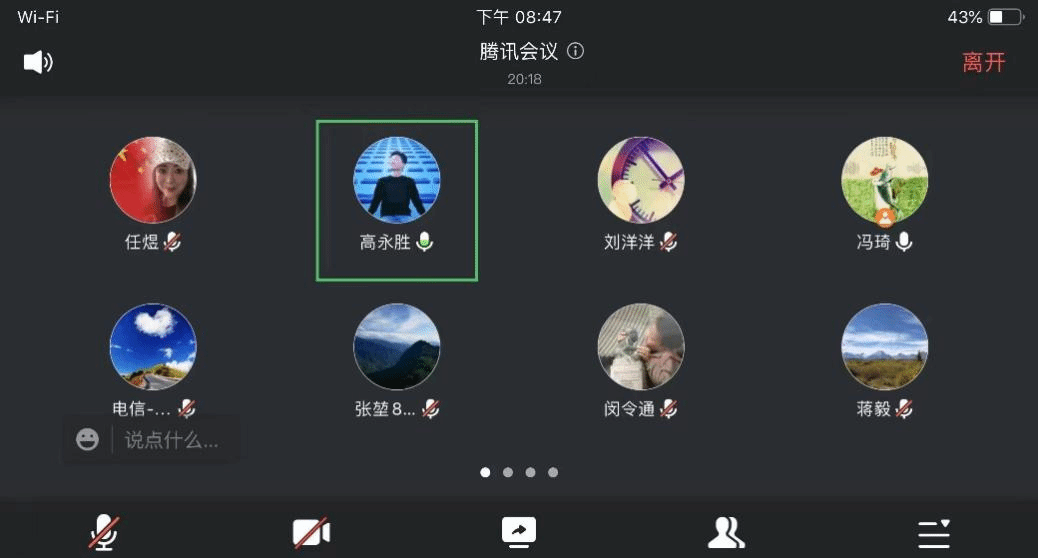Select participant 冯琦

click(885, 180)
